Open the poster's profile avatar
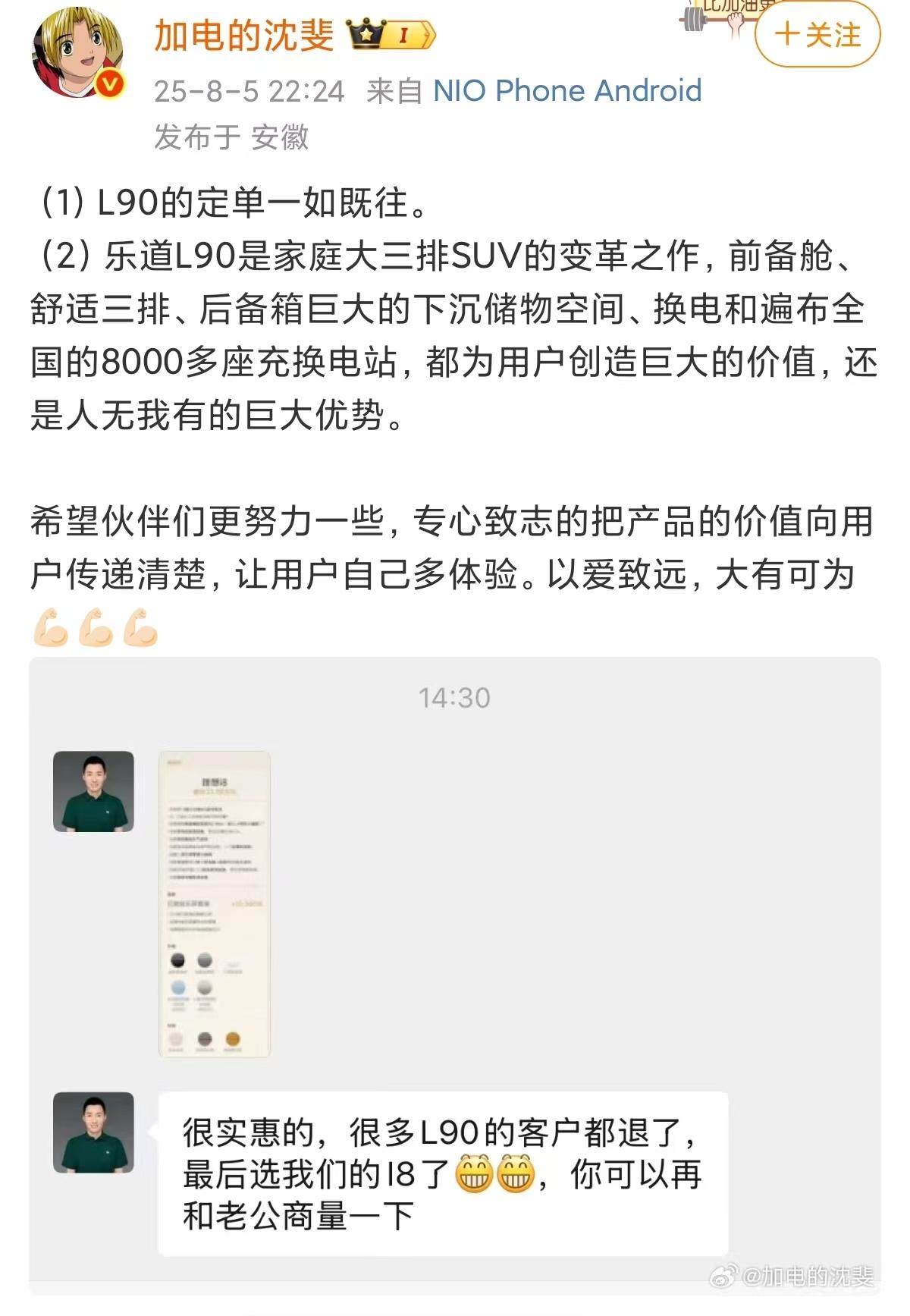 point(77,53)
